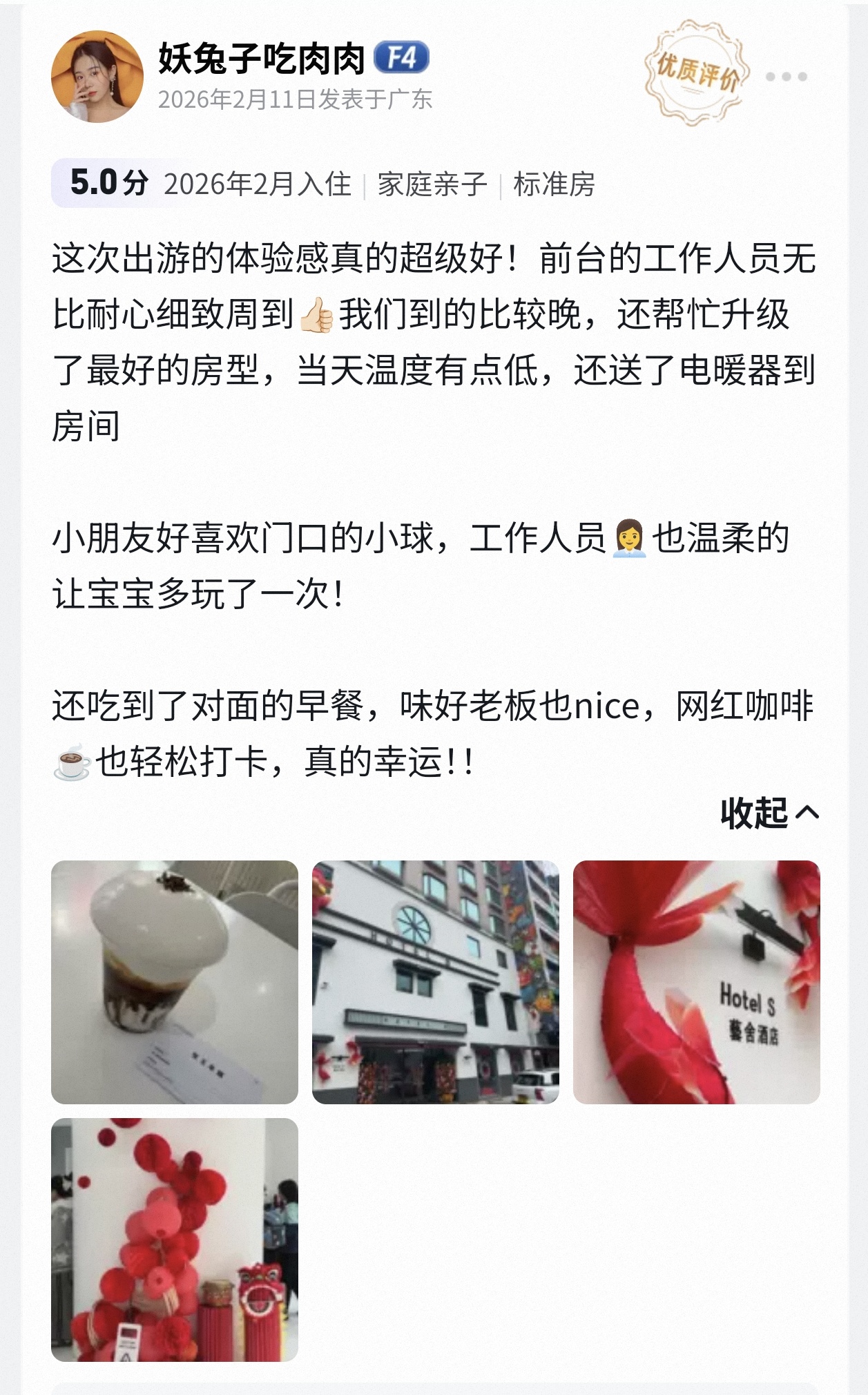Open 妖兔子吃肉肉's profile avatar
Viewport: 868px width, 1395px height.
coord(97,77)
